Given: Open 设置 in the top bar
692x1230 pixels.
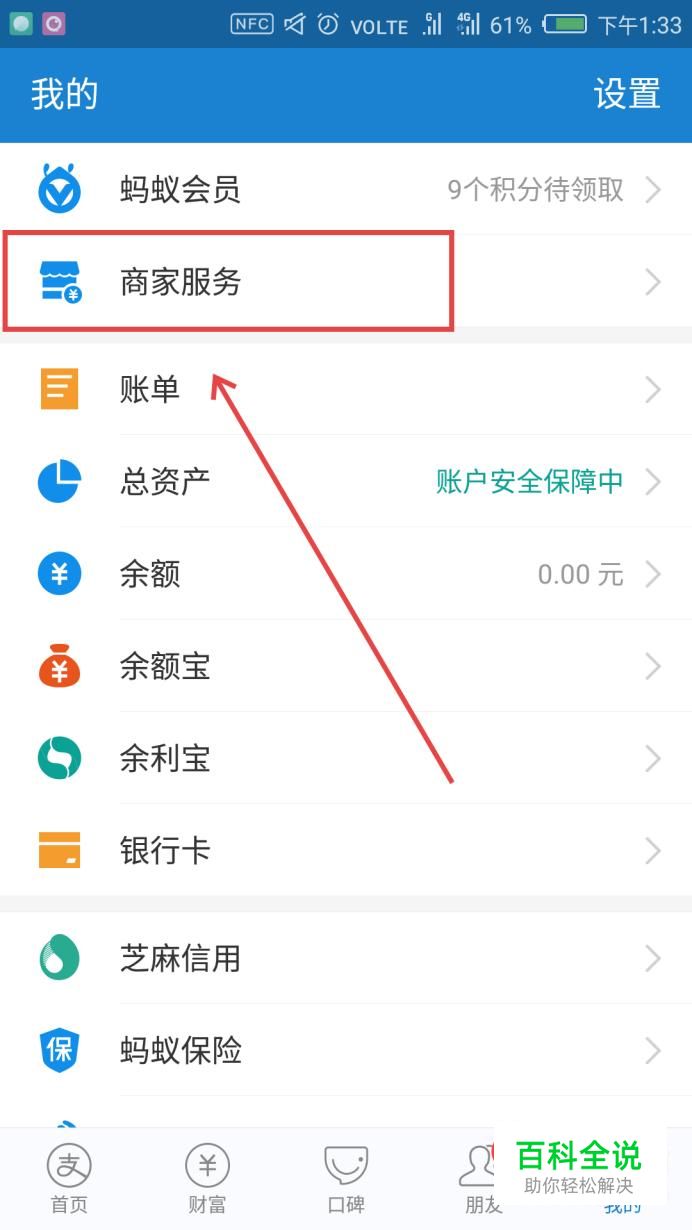Looking at the screenshot, I should 627,94.
